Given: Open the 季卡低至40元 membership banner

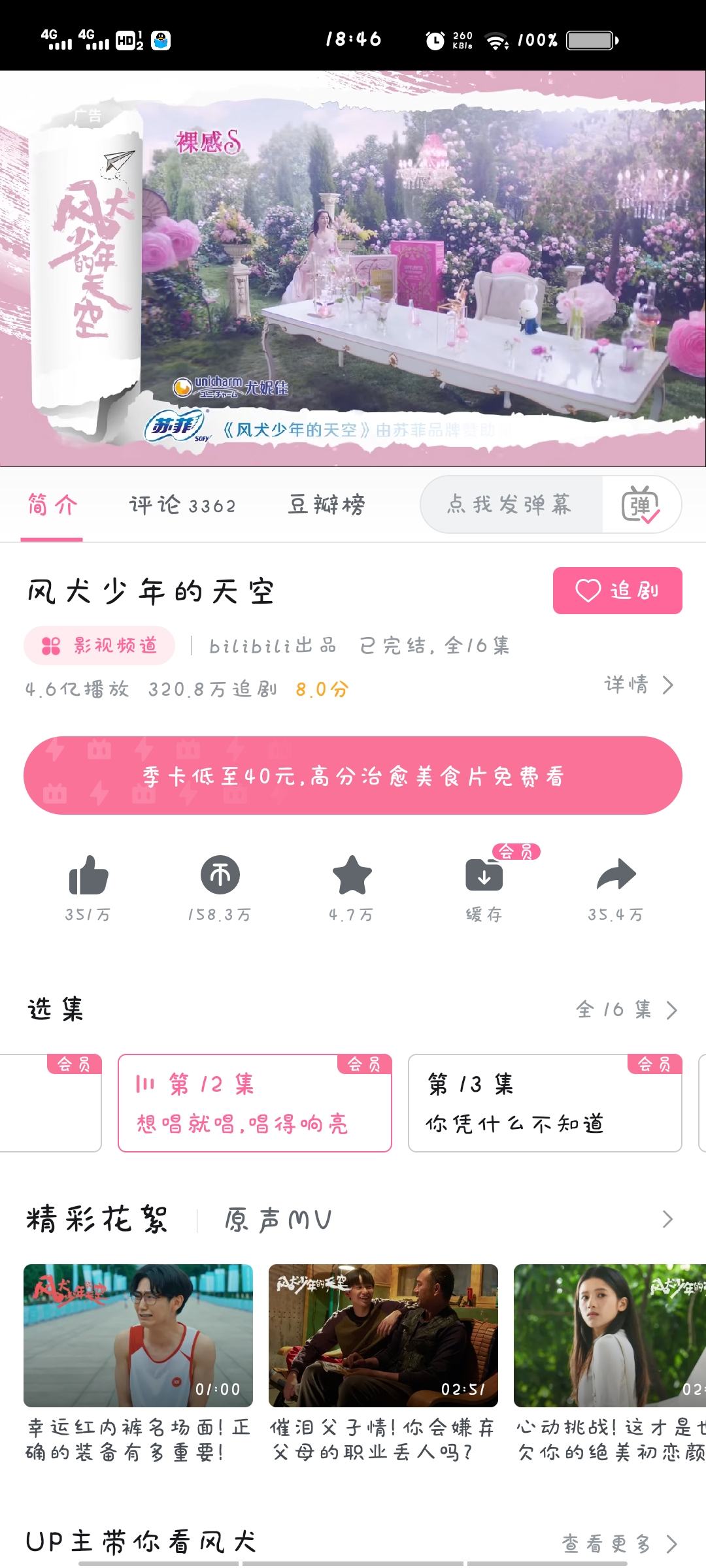Looking at the screenshot, I should coord(353,776).
